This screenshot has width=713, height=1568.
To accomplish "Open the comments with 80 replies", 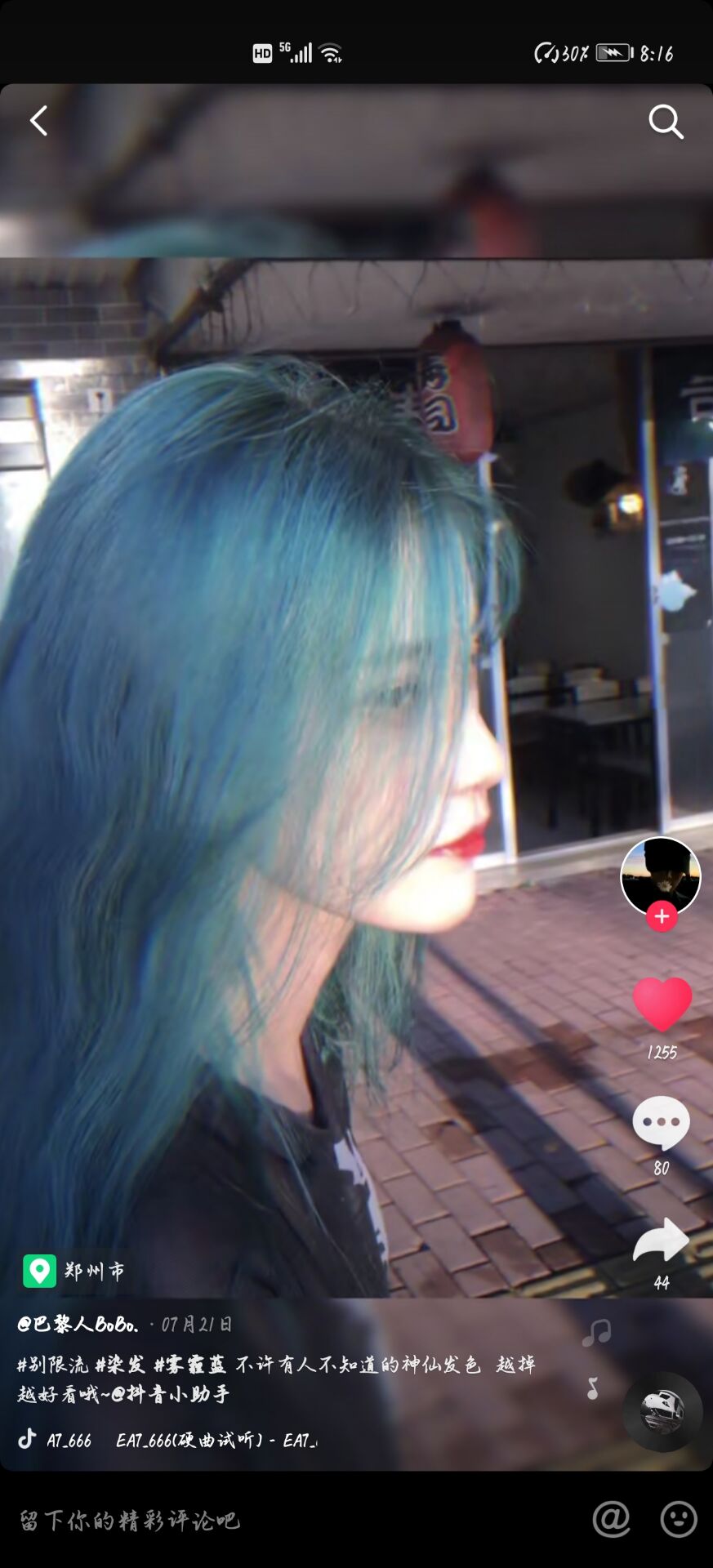I will click(x=662, y=1124).
